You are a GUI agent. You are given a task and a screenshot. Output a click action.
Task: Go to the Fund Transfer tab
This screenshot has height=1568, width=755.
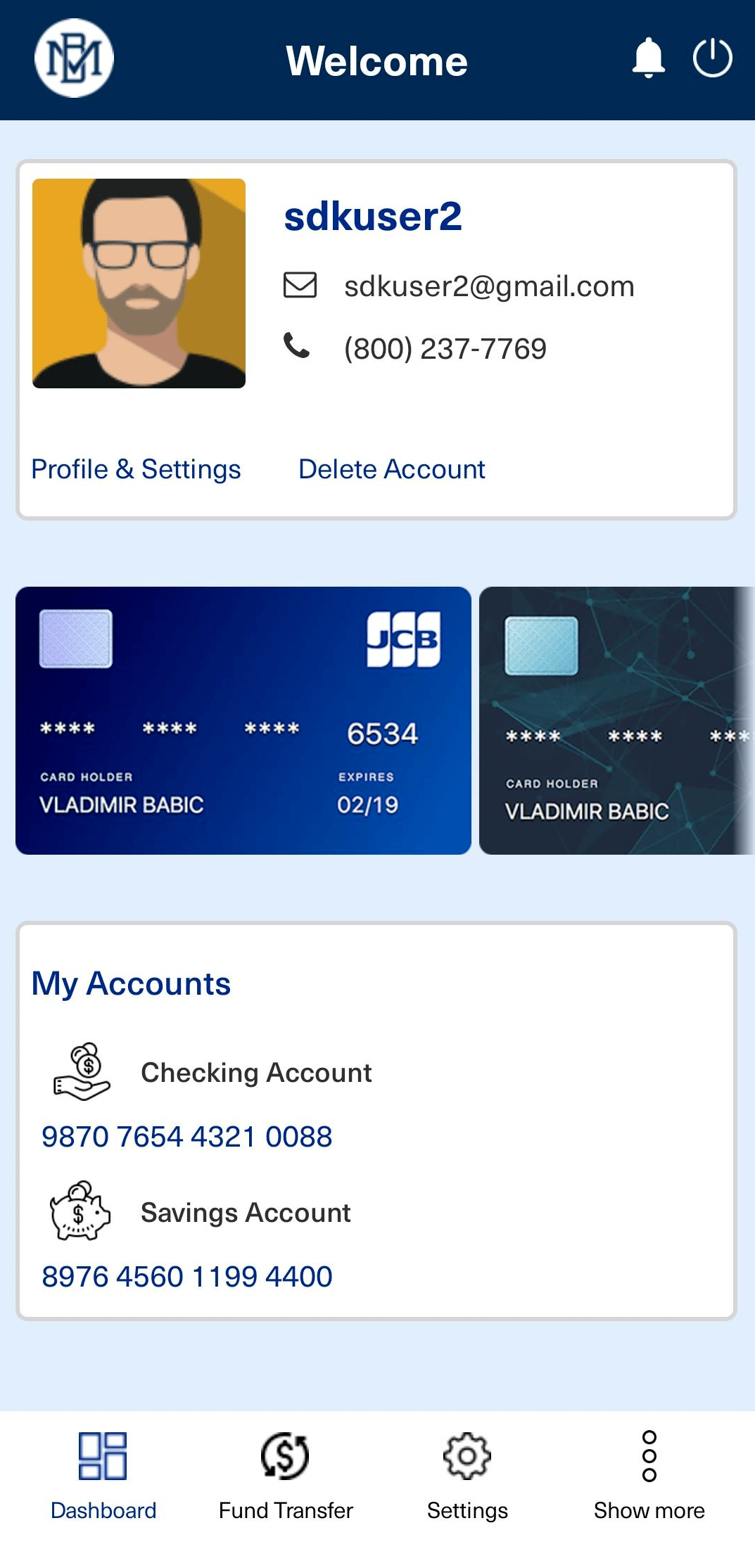(x=286, y=1475)
